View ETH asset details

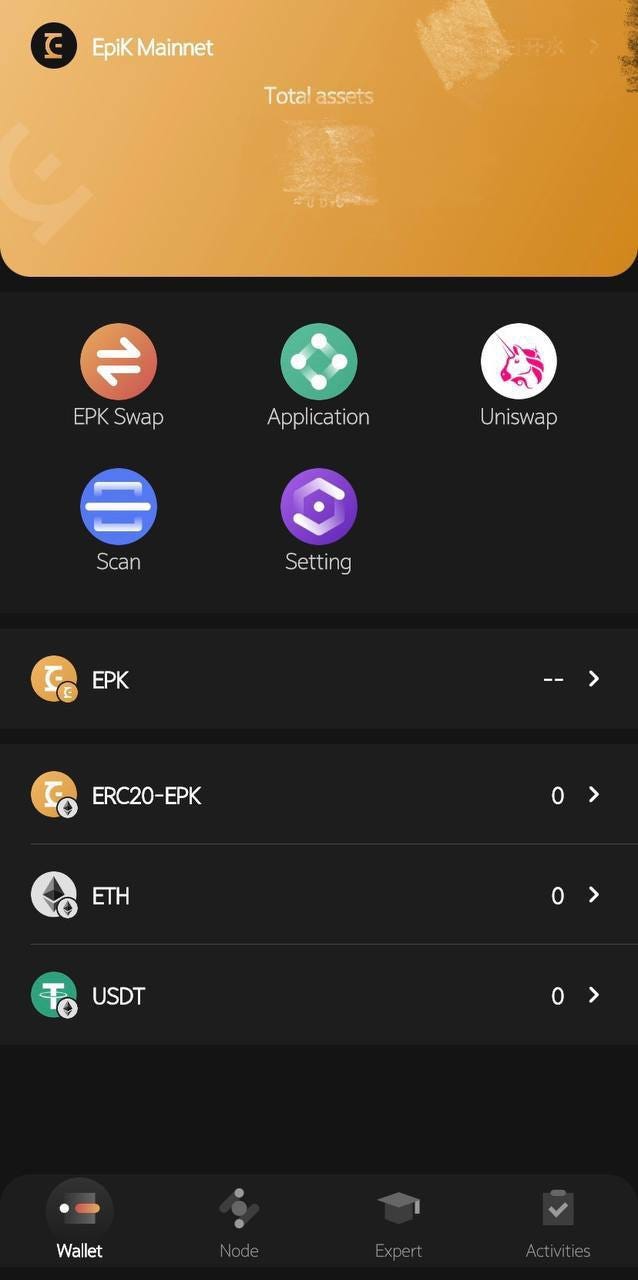point(319,895)
